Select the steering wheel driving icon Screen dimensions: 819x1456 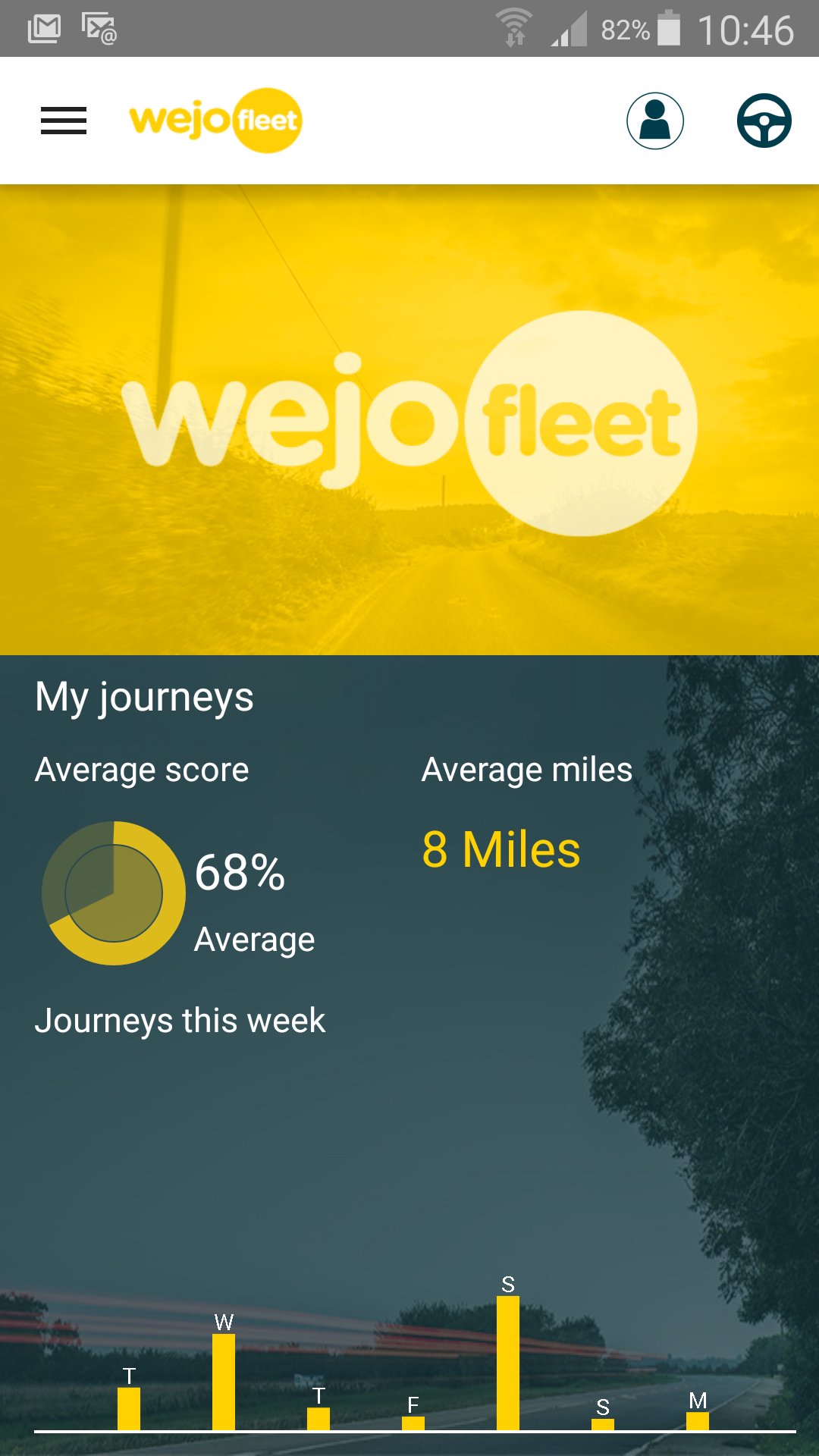pos(764,121)
